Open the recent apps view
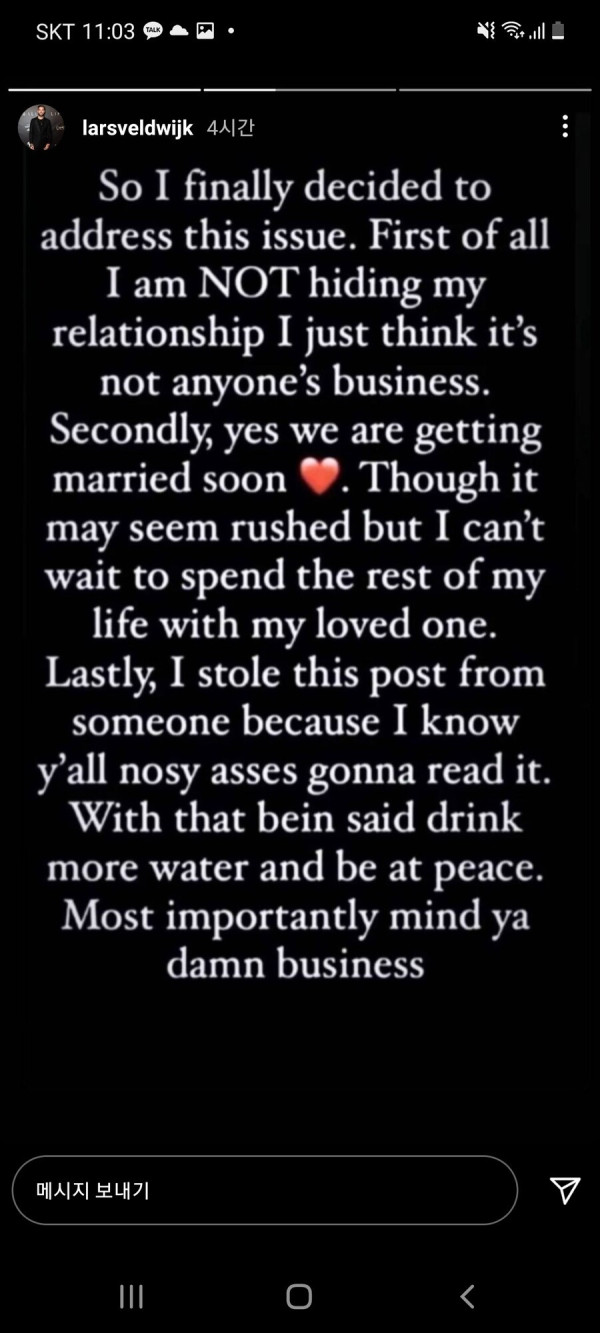The height and width of the screenshot is (1333, 600). [x=131, y=1297]
